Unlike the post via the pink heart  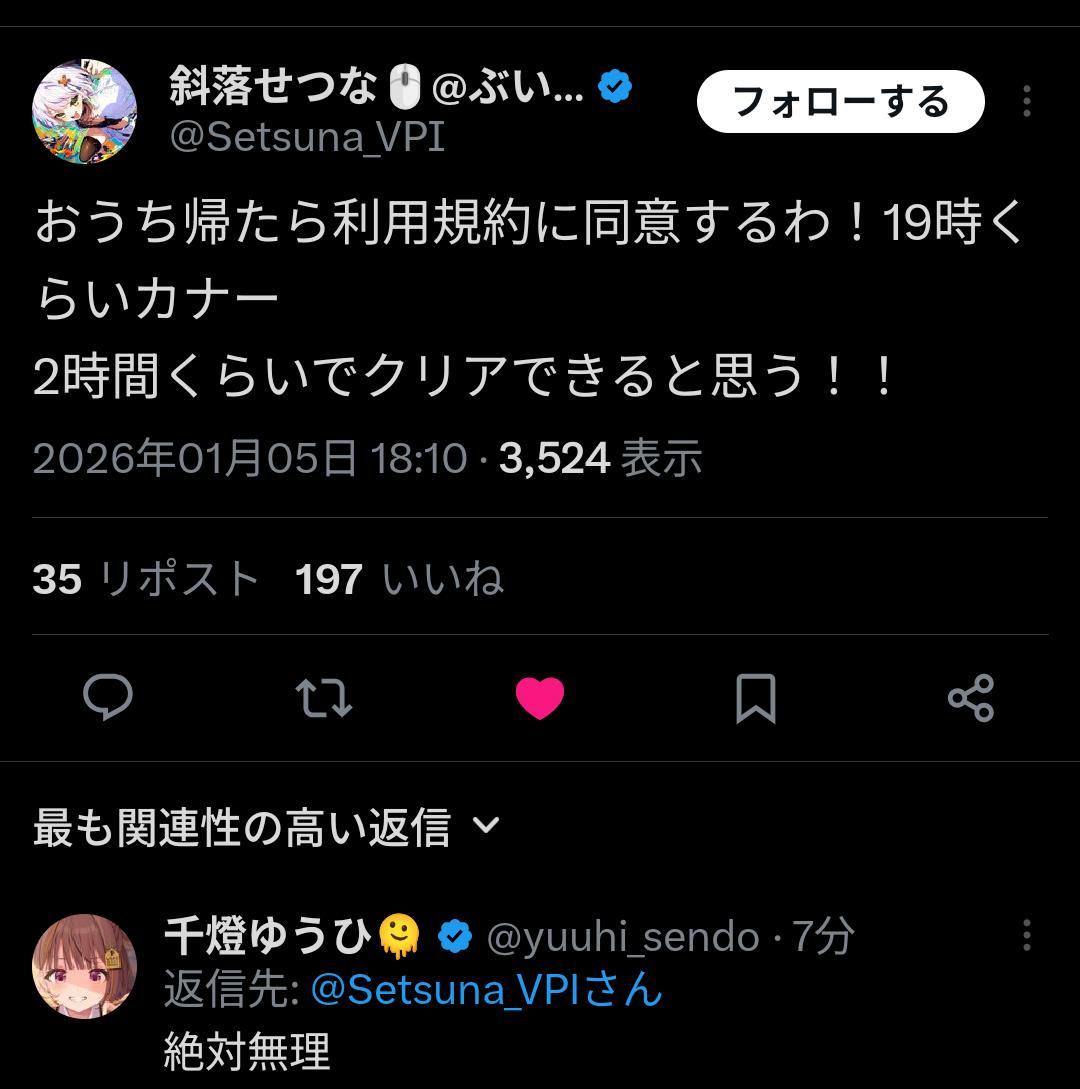coord(540,697)
